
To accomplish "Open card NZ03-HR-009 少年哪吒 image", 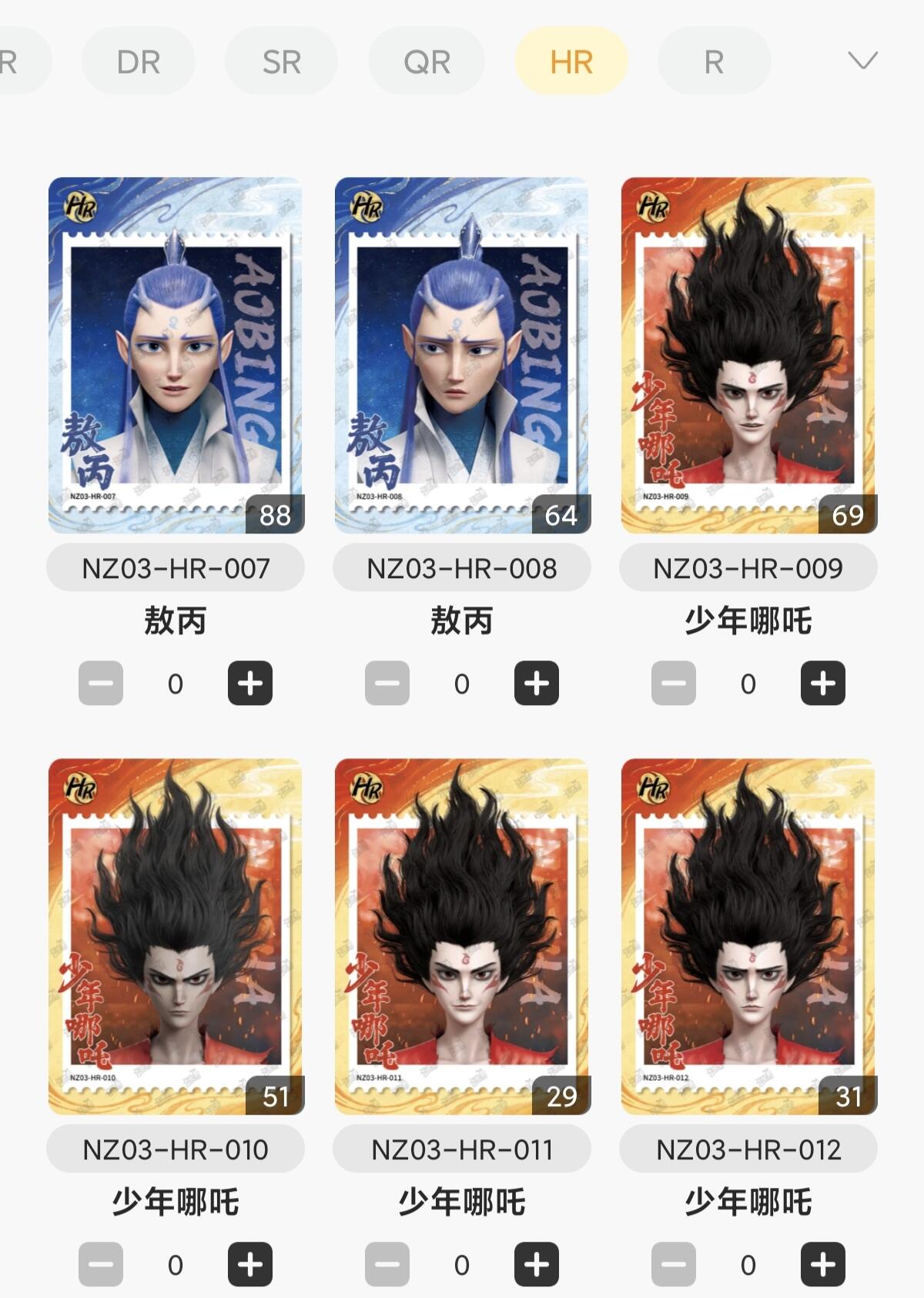I will (748, 356).
